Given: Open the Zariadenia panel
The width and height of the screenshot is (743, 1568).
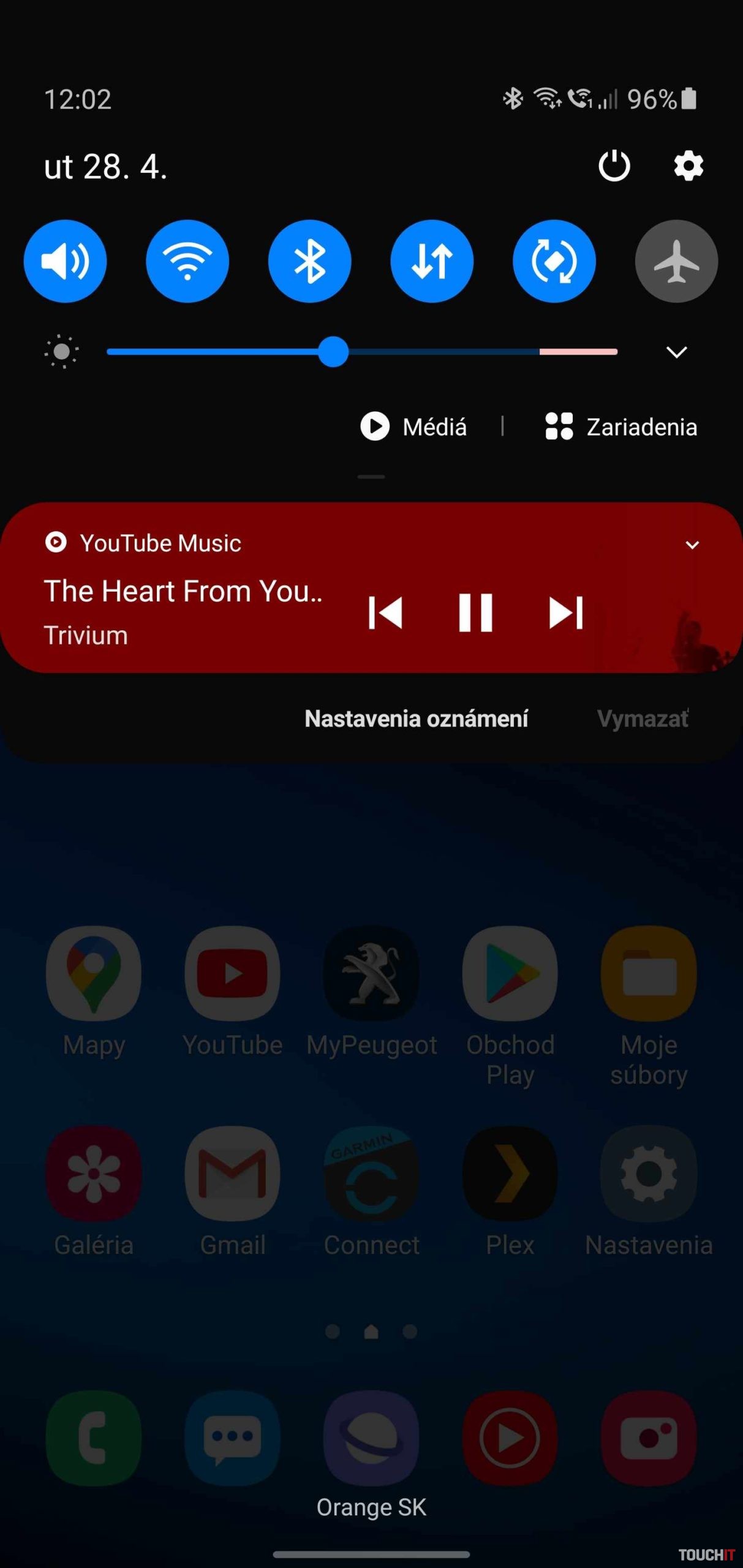Looking at the screenshot, I should [x=621, y=426].
